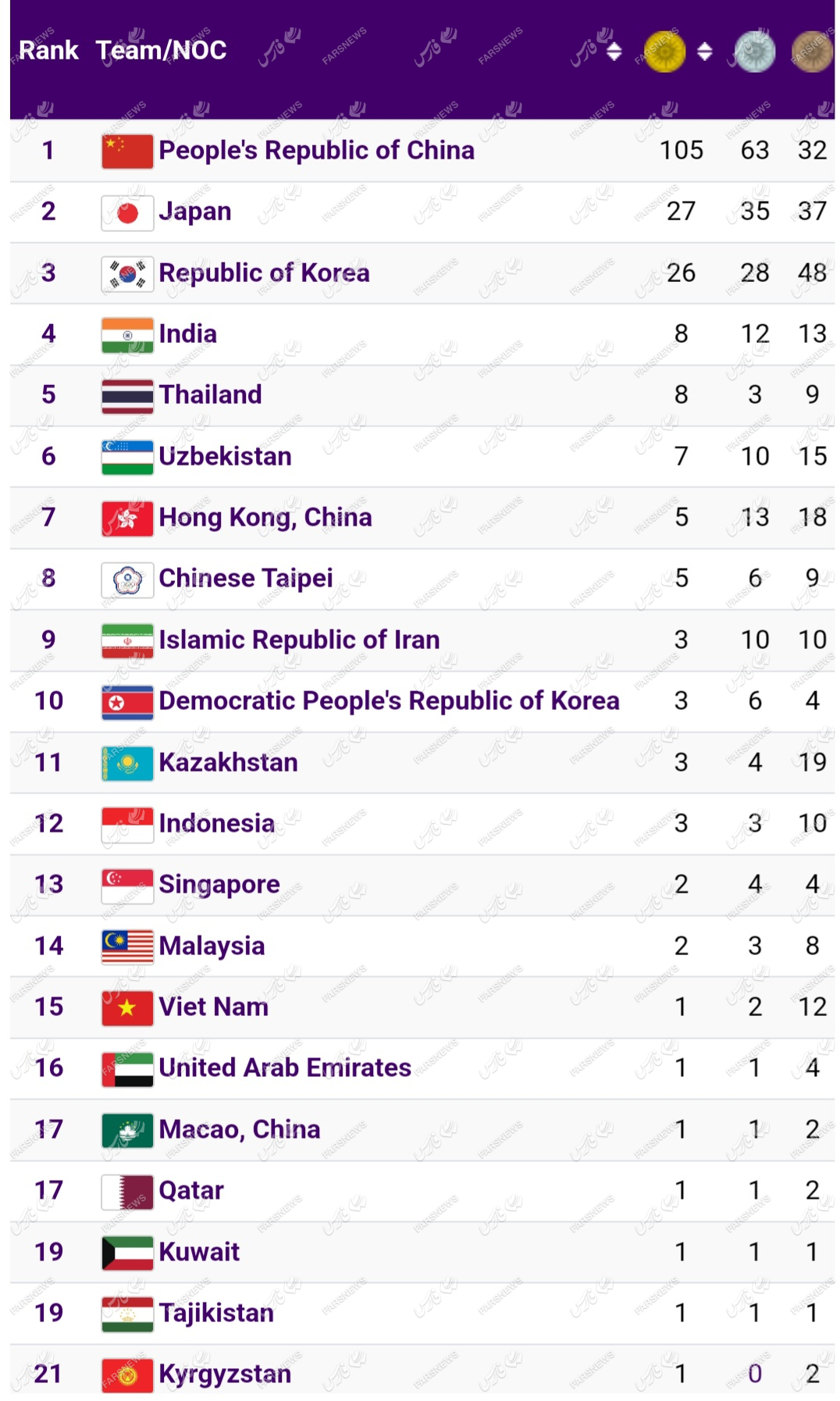Tap Hong Kong, China
The height and width of the screenshot is (1401, 840).
[x=265, y=517]
